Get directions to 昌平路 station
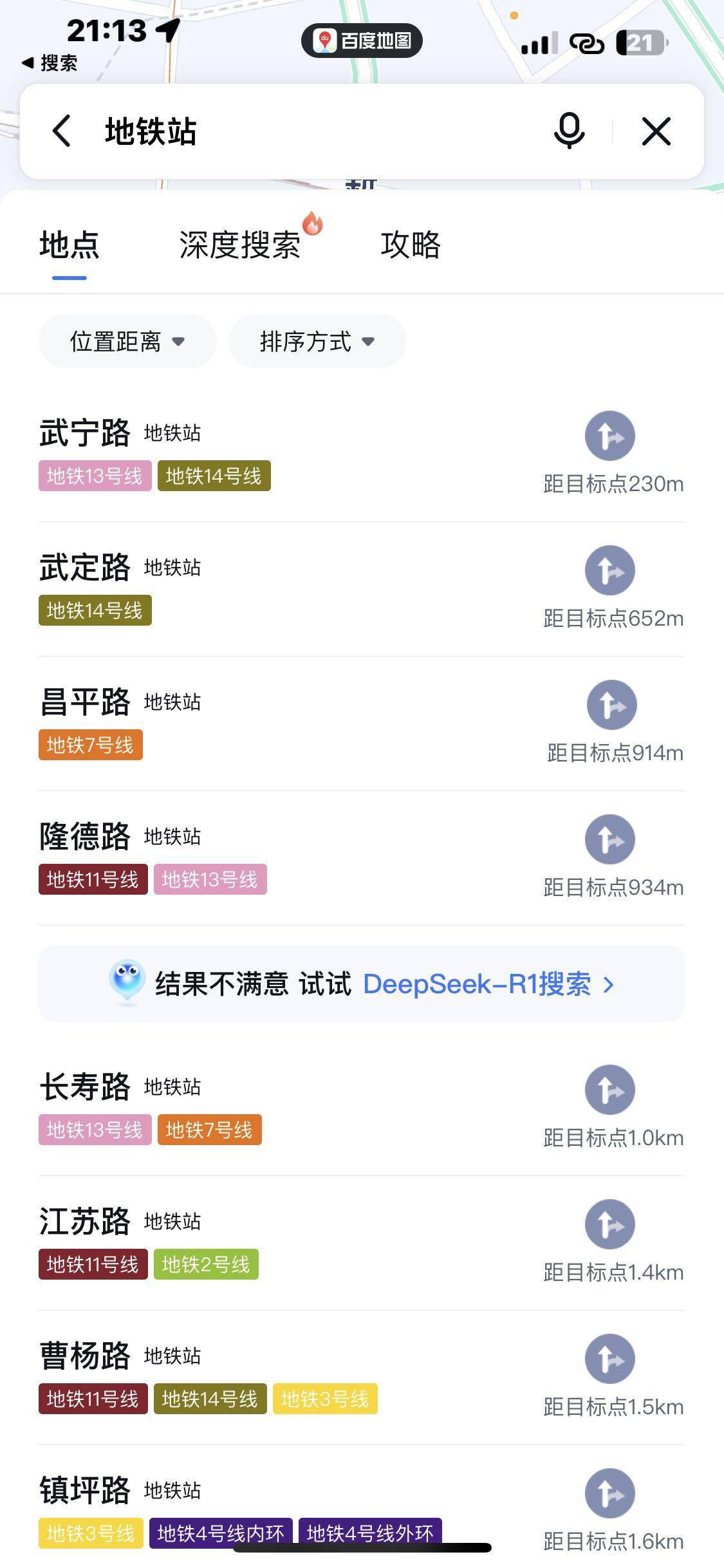Screen dimensions: 724x1568 point(611,705)
